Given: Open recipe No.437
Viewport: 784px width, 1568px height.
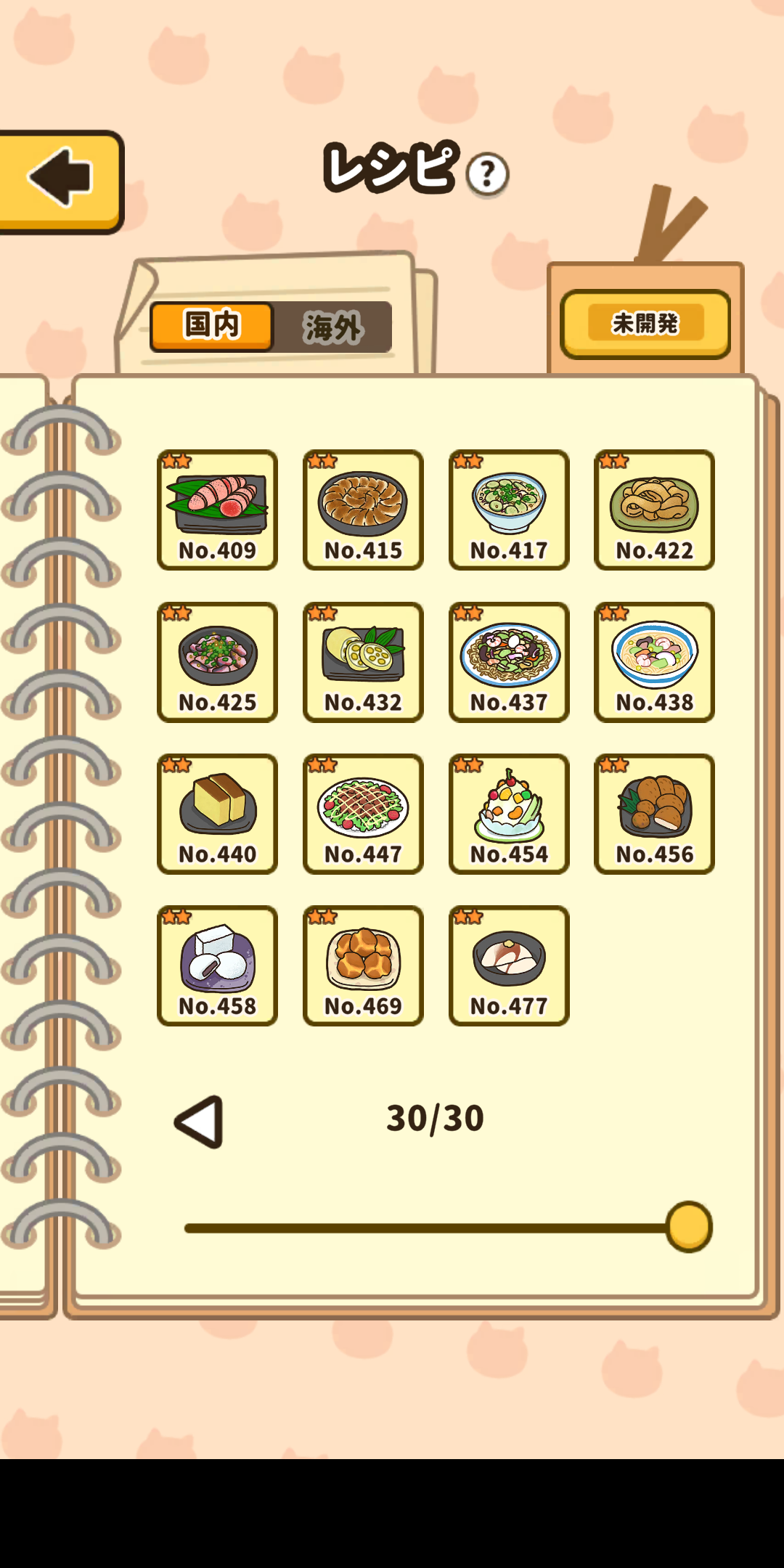Looking at the screenshot, I should 509,662.
